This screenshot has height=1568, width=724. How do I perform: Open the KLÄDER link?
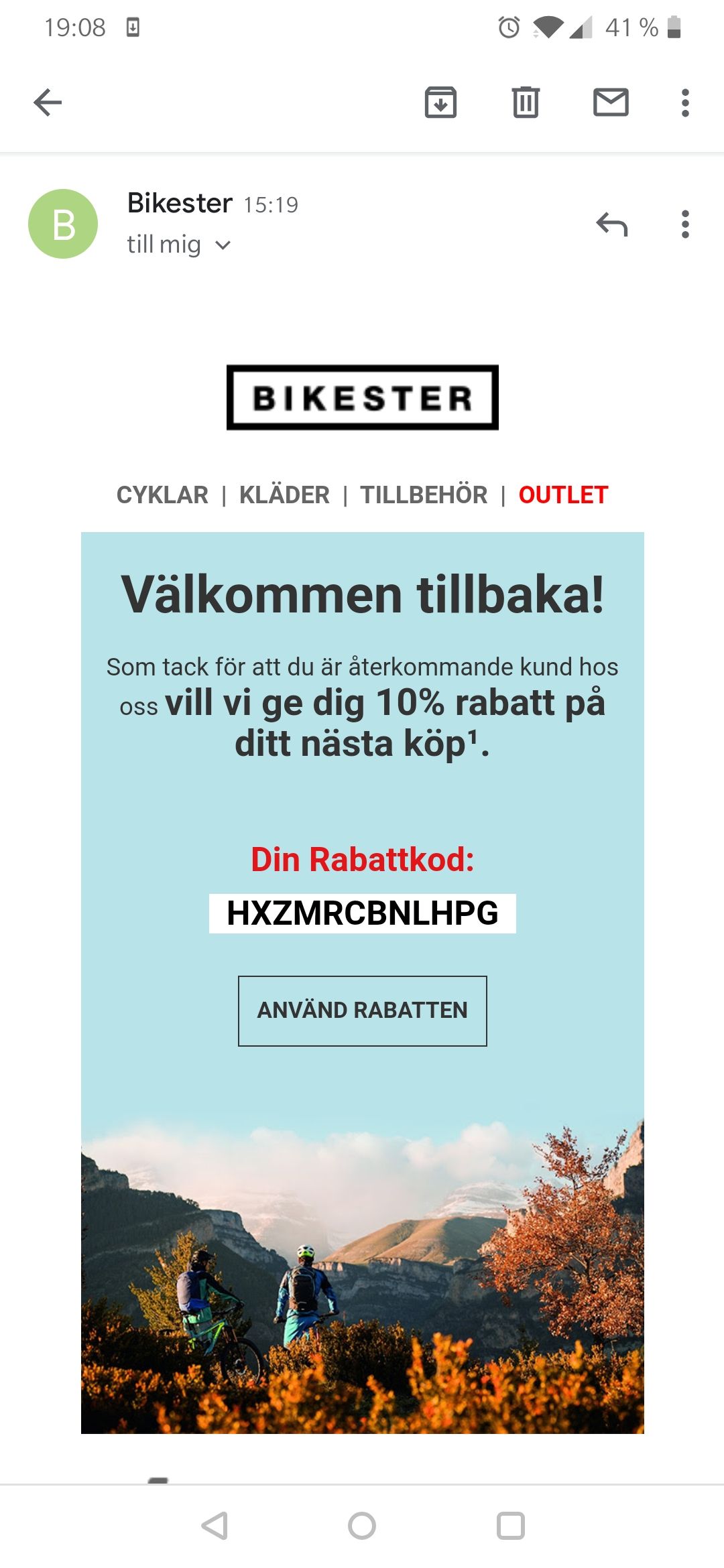284,495
